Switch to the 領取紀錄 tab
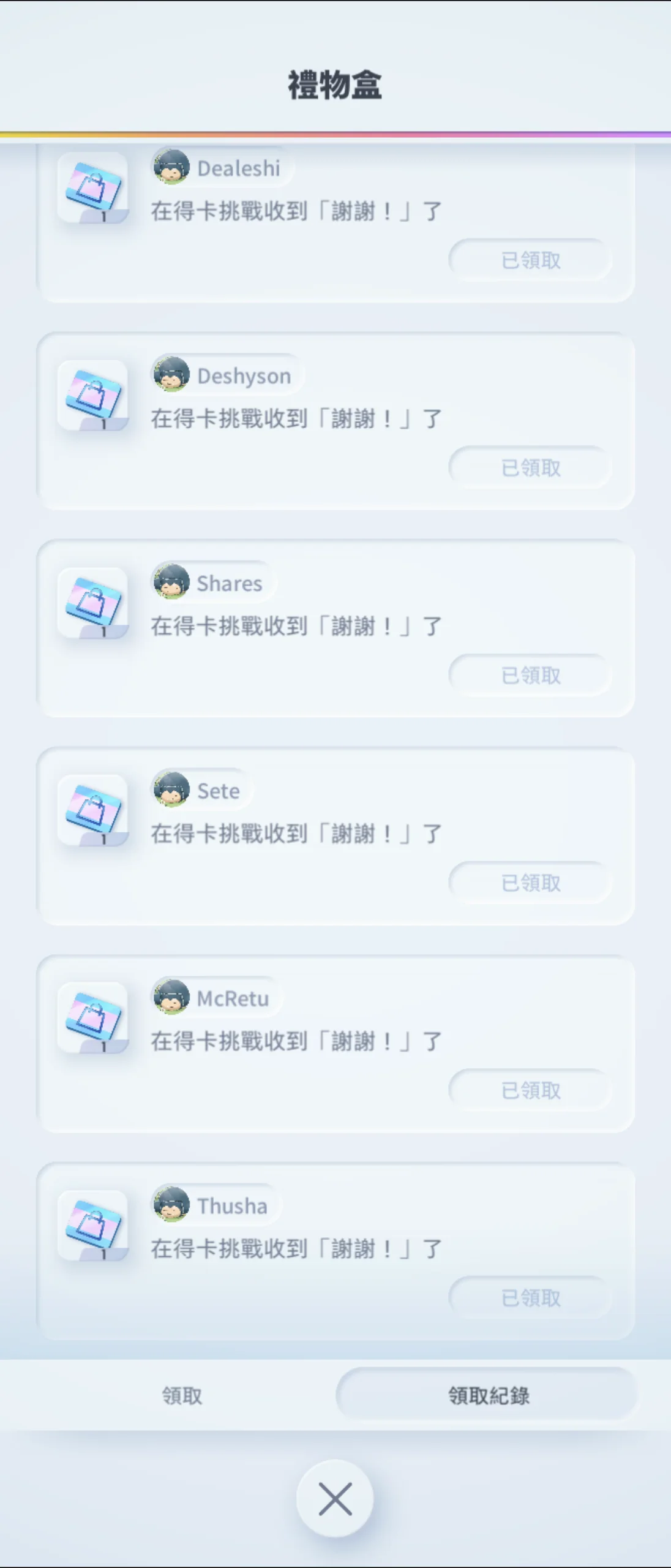This screenshot has width=671, height=1568. (x=488, y=1395)
